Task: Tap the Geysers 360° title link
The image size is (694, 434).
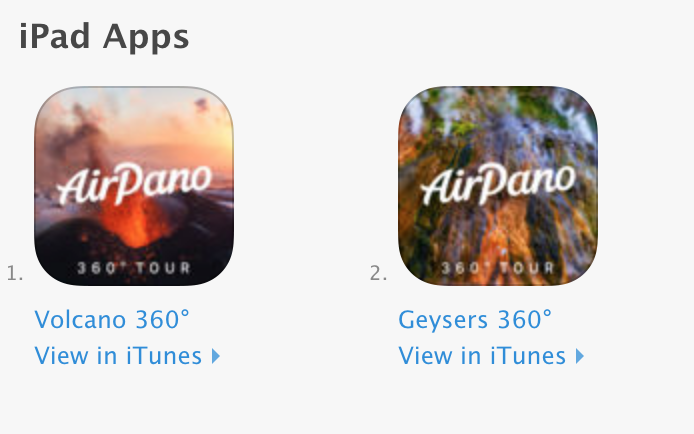Action: (x=475, y=320)
